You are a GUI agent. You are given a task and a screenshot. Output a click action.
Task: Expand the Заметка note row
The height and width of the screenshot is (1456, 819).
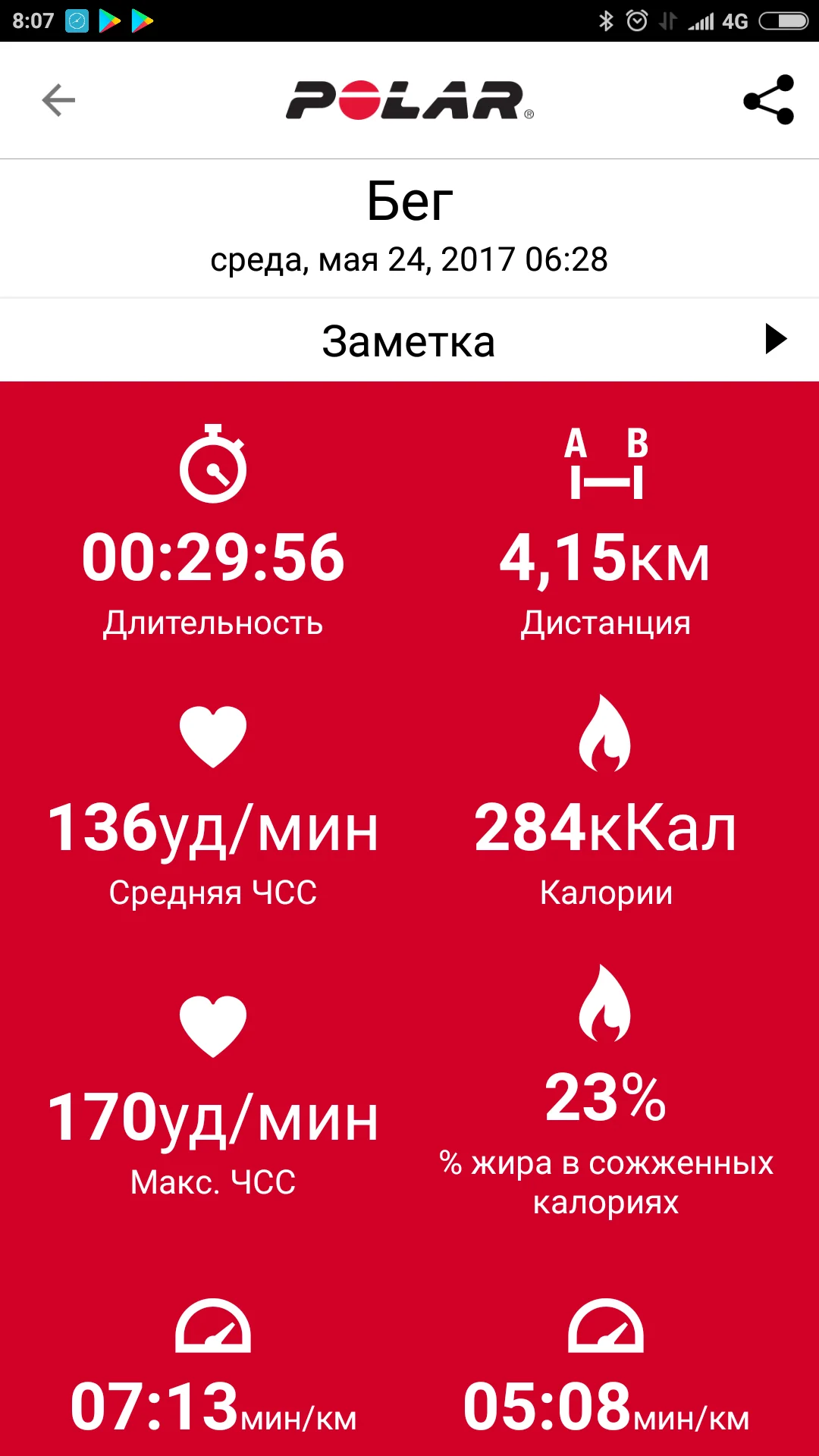tap(775, 339)
